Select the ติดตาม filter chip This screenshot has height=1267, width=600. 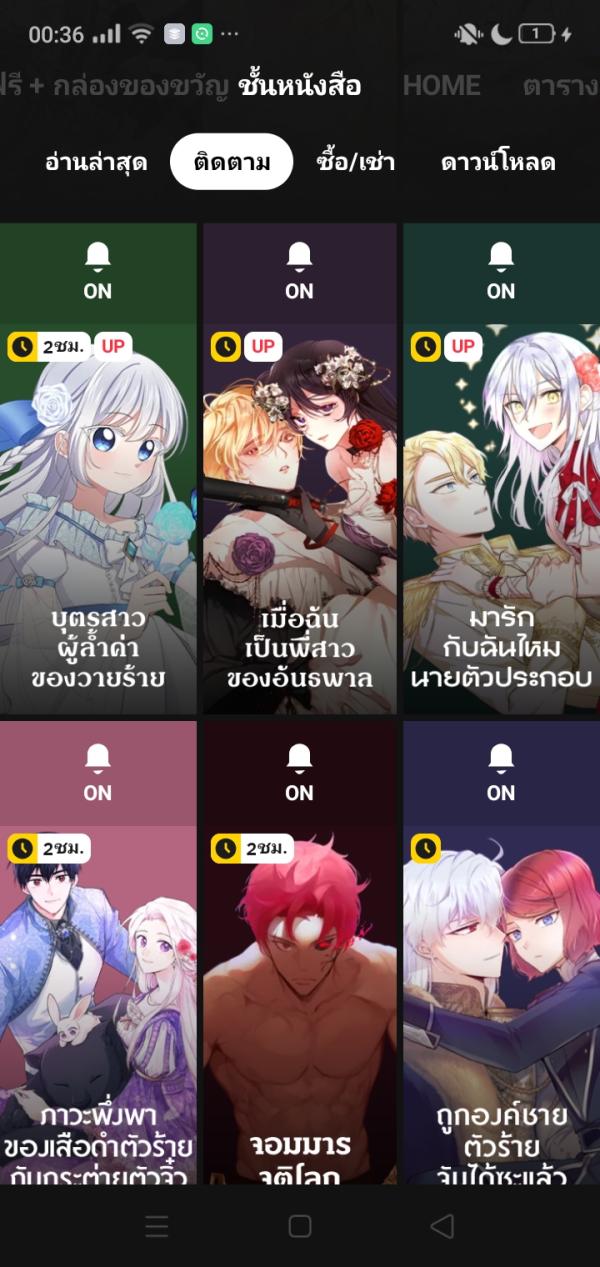231,162
